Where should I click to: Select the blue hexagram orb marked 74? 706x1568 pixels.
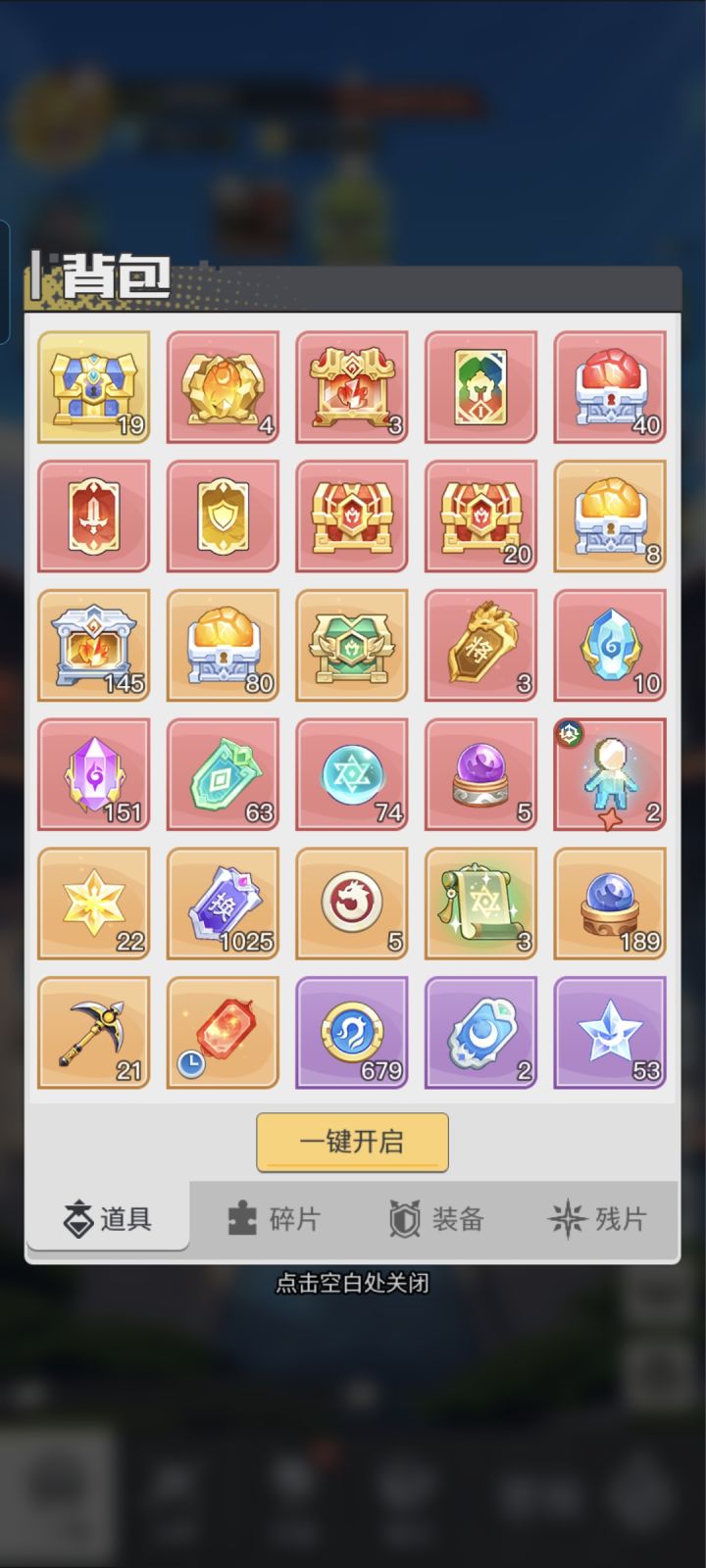[x=351, y=774]
